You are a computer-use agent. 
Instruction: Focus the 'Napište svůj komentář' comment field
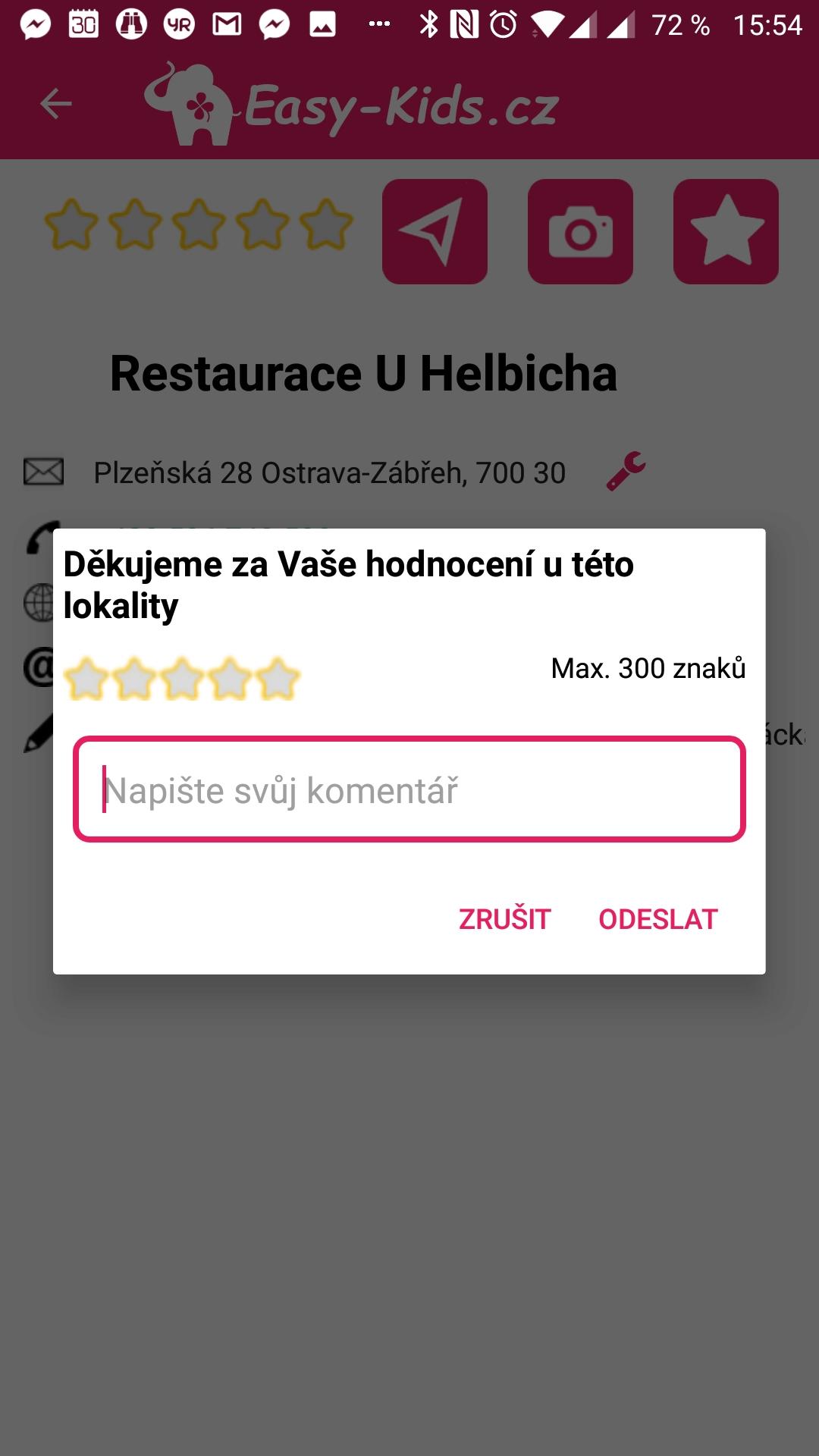[409, 789]
